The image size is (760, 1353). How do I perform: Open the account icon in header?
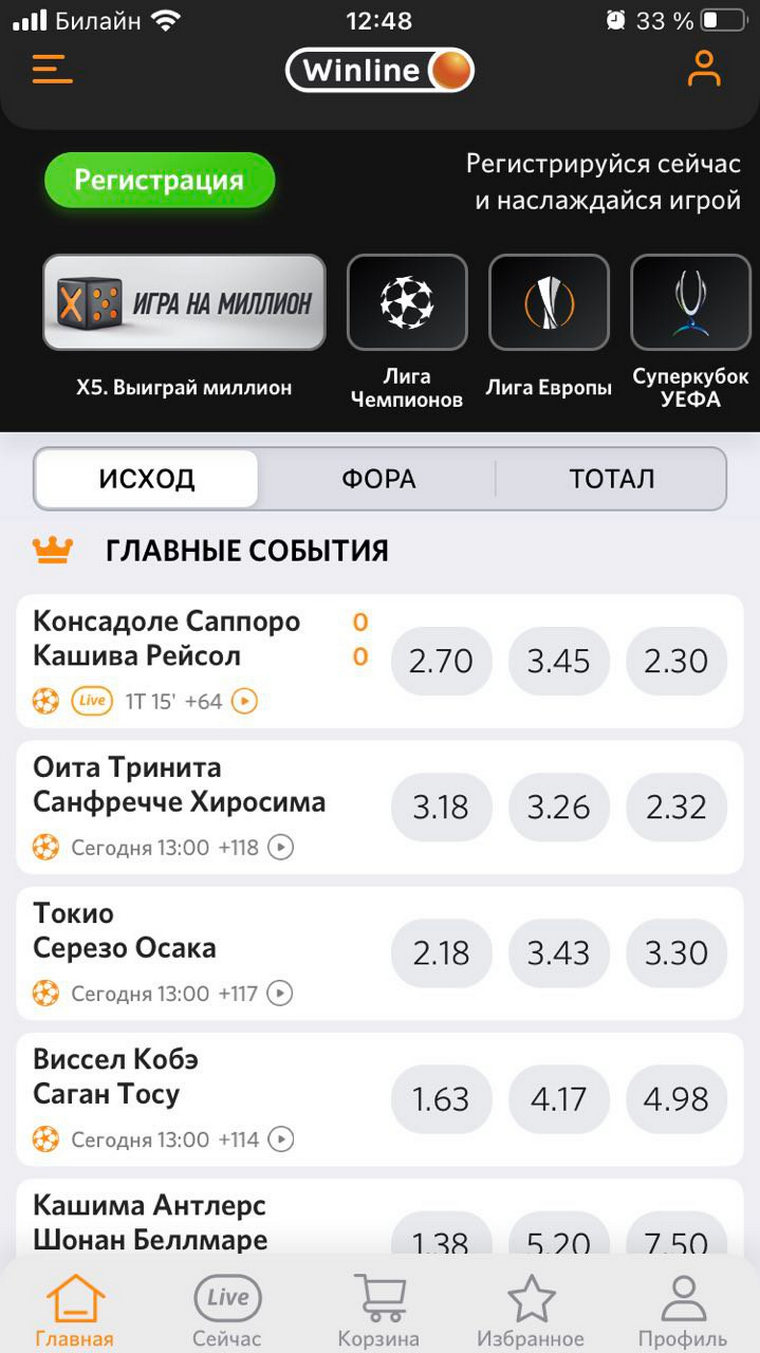704,69
